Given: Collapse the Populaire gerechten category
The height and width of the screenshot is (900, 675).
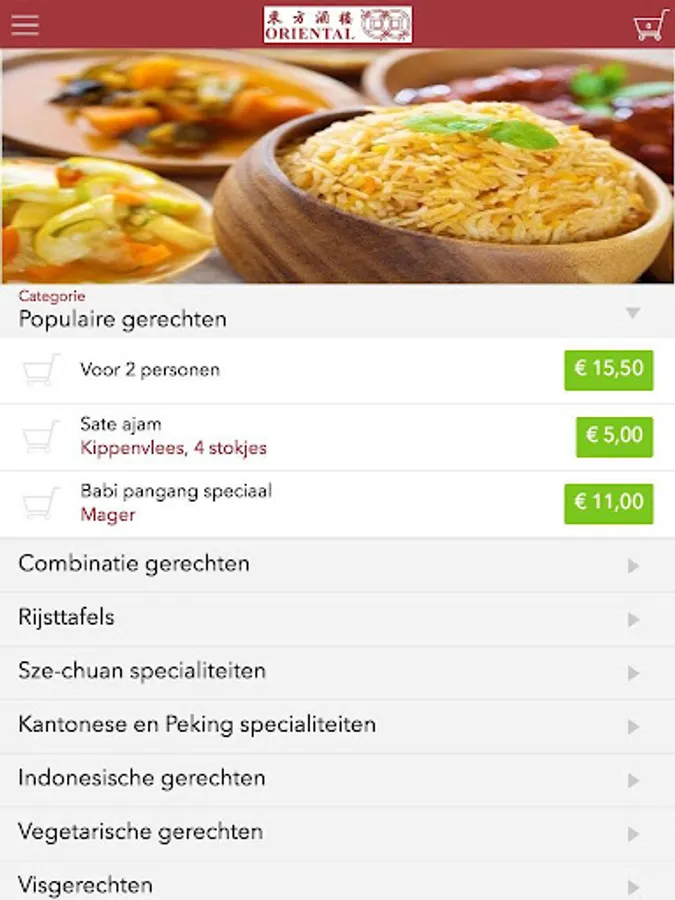Looking at the screenshot, I should (x=632, y=313).
